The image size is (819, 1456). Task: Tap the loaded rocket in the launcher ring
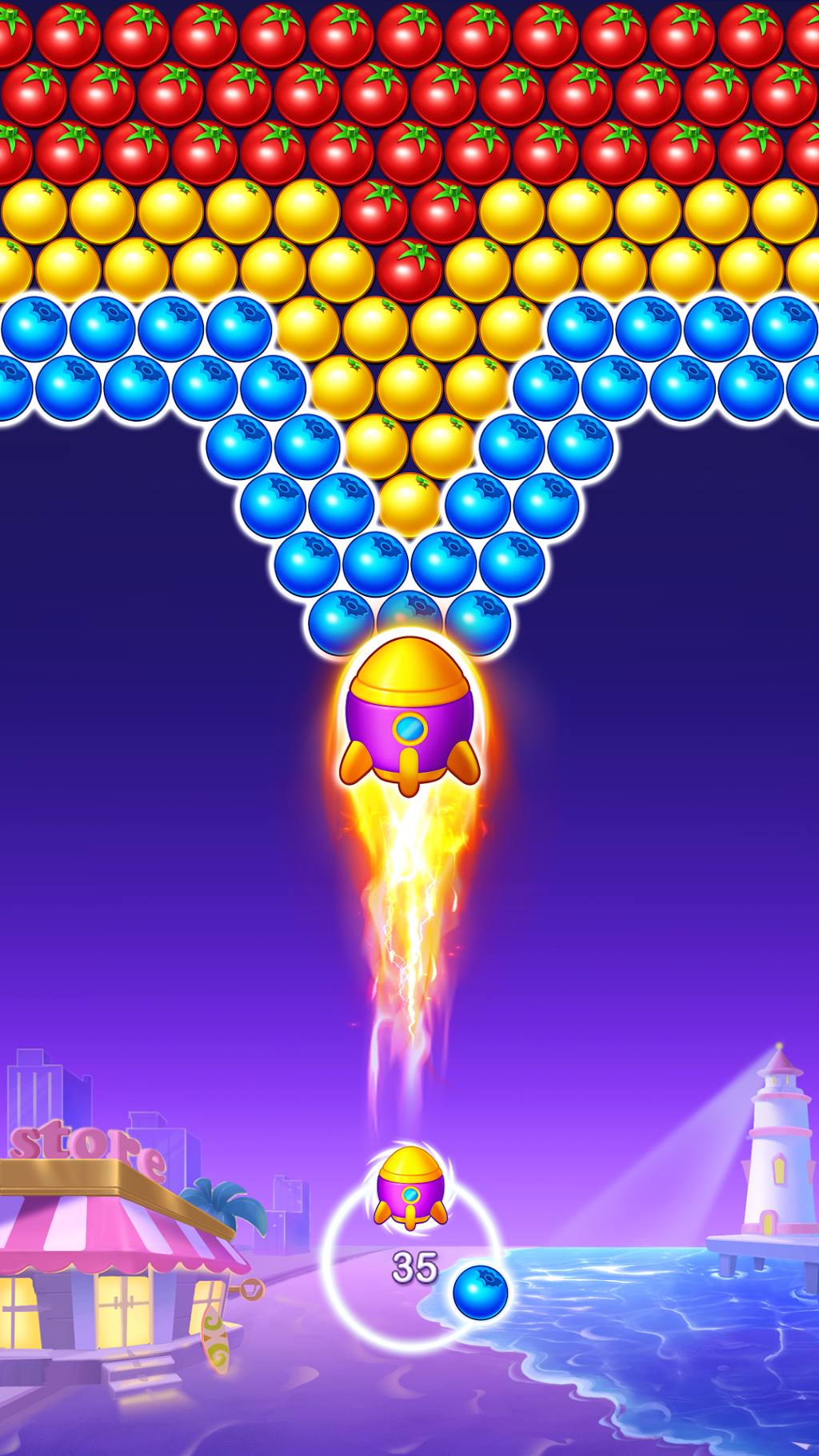[x=410, y=1186]
